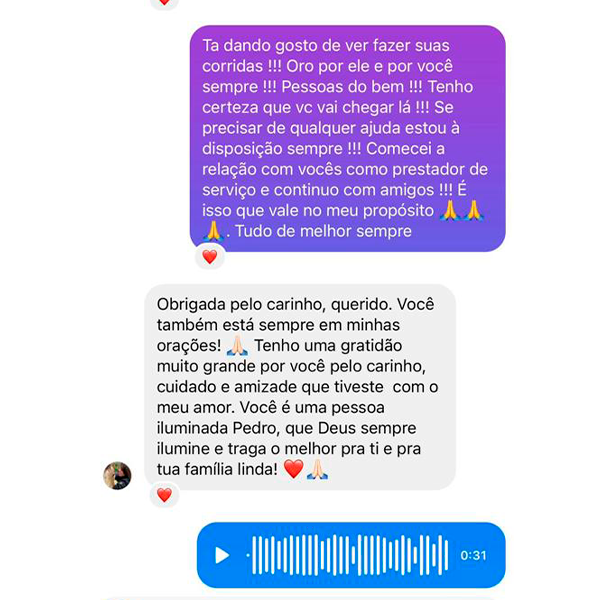Viewport: 600px width, 600px height.
Task: Seek within the voice message waveform
Action: click(x=350, y=555)
